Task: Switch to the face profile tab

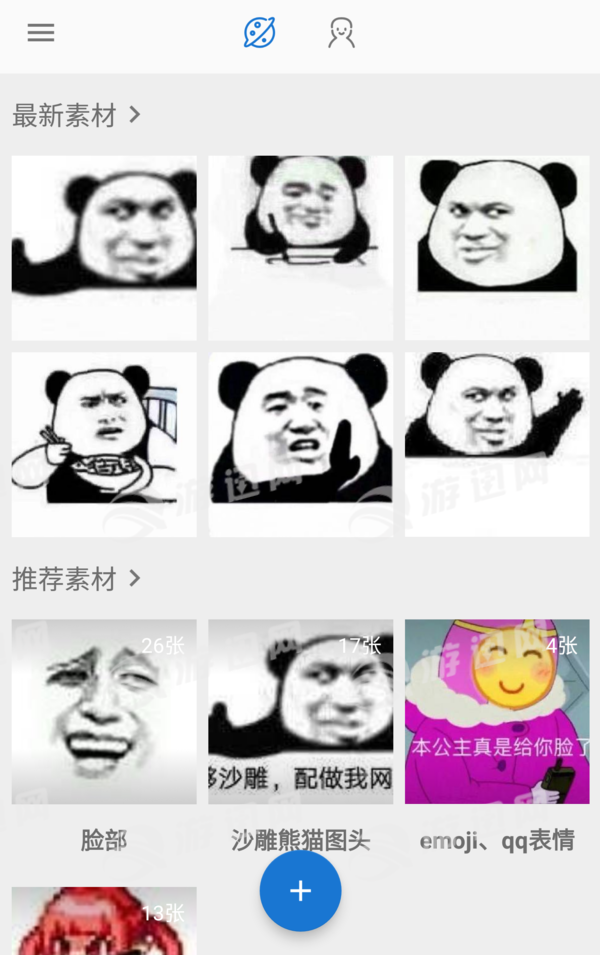Action: click(341, 33)
